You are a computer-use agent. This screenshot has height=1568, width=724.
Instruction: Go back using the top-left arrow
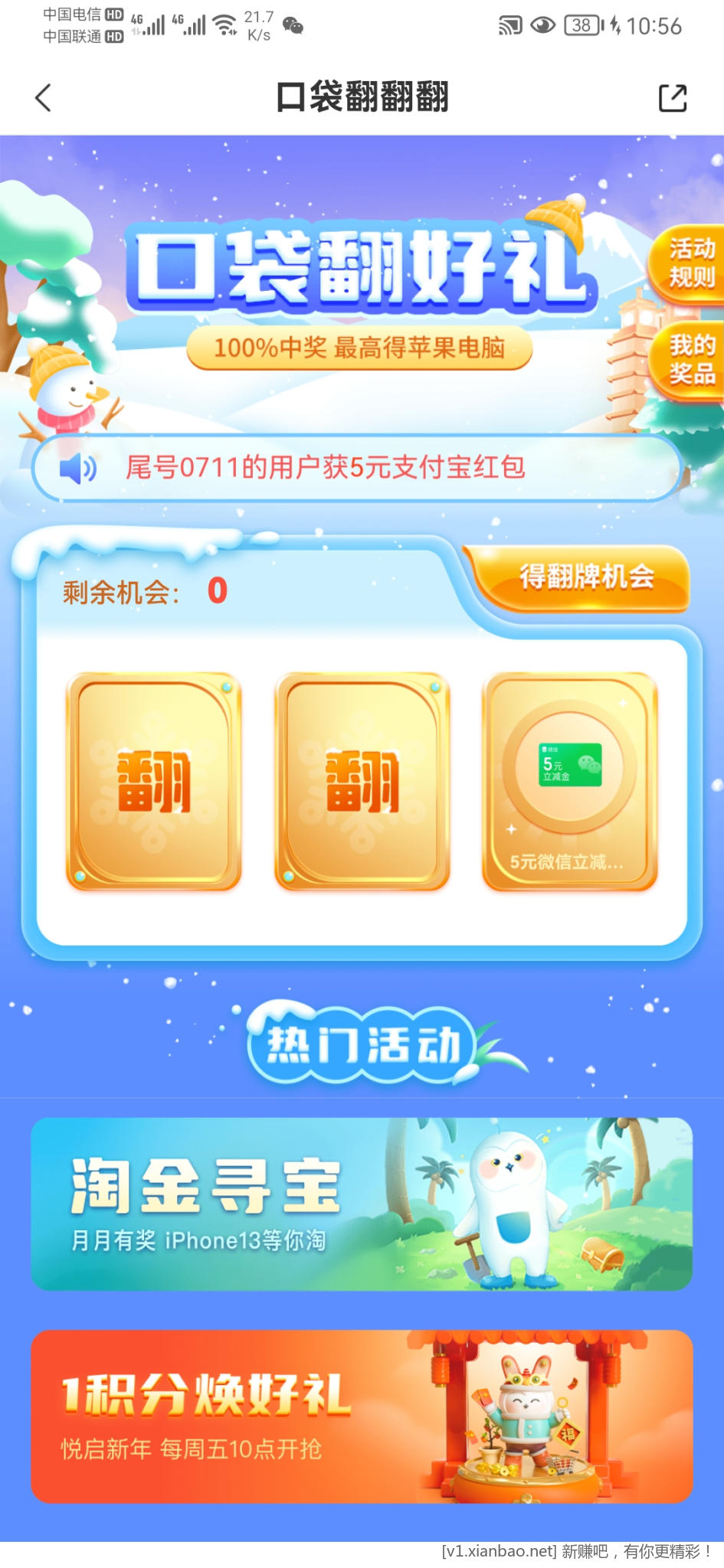point(44,98)
